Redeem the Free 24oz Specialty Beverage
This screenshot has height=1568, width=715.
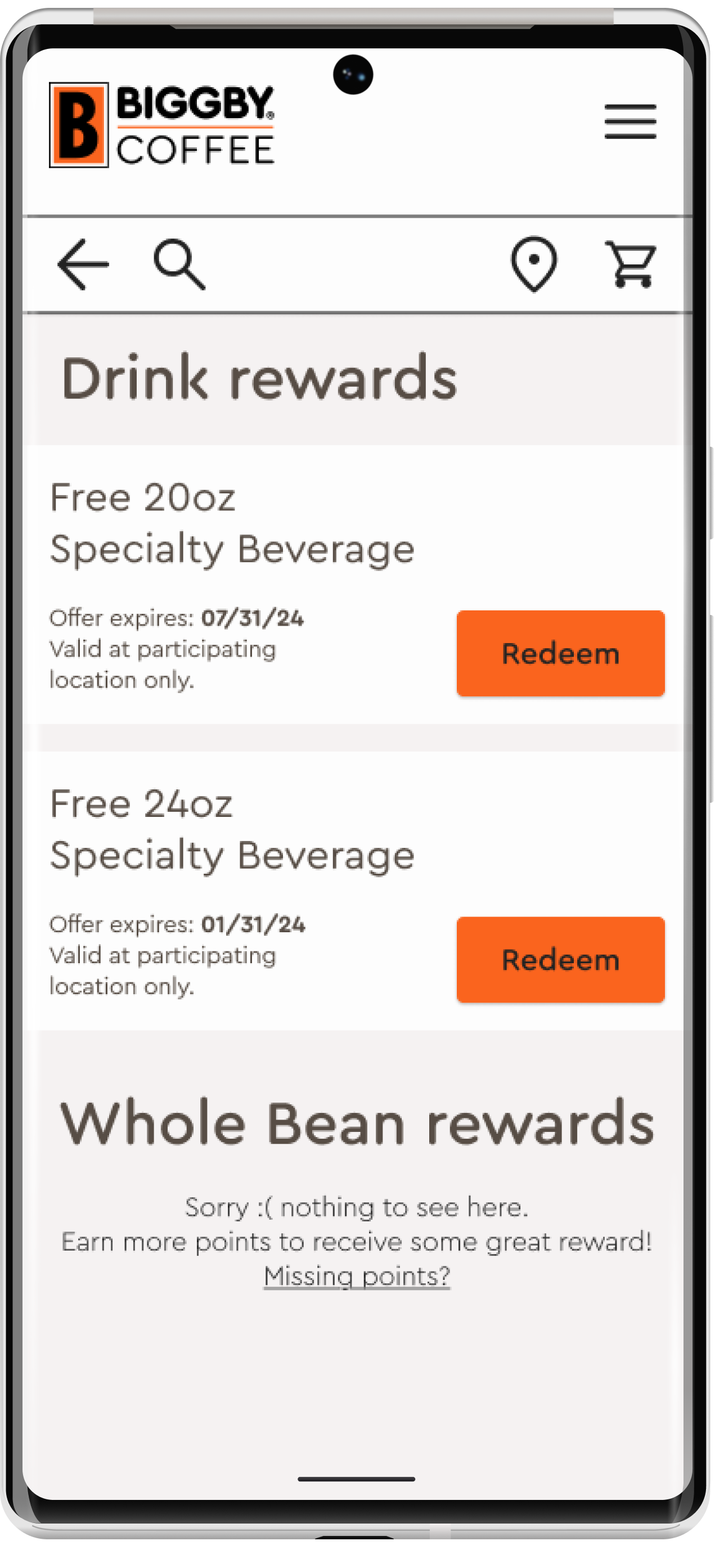pyautogui.click(x=560, y=959)
